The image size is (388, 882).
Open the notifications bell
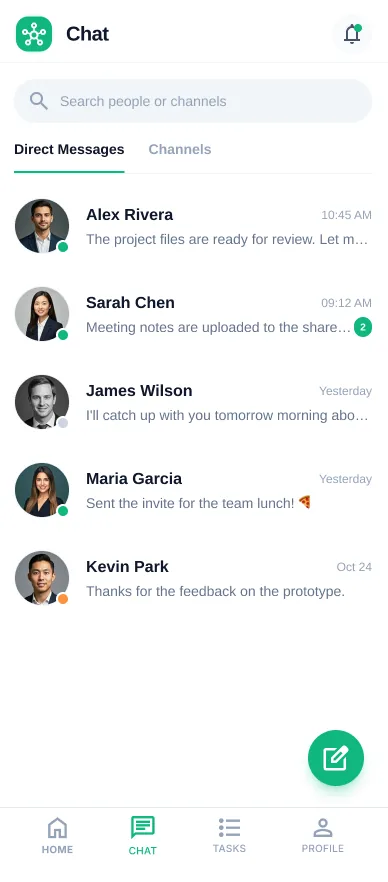[x=353, y=34]
